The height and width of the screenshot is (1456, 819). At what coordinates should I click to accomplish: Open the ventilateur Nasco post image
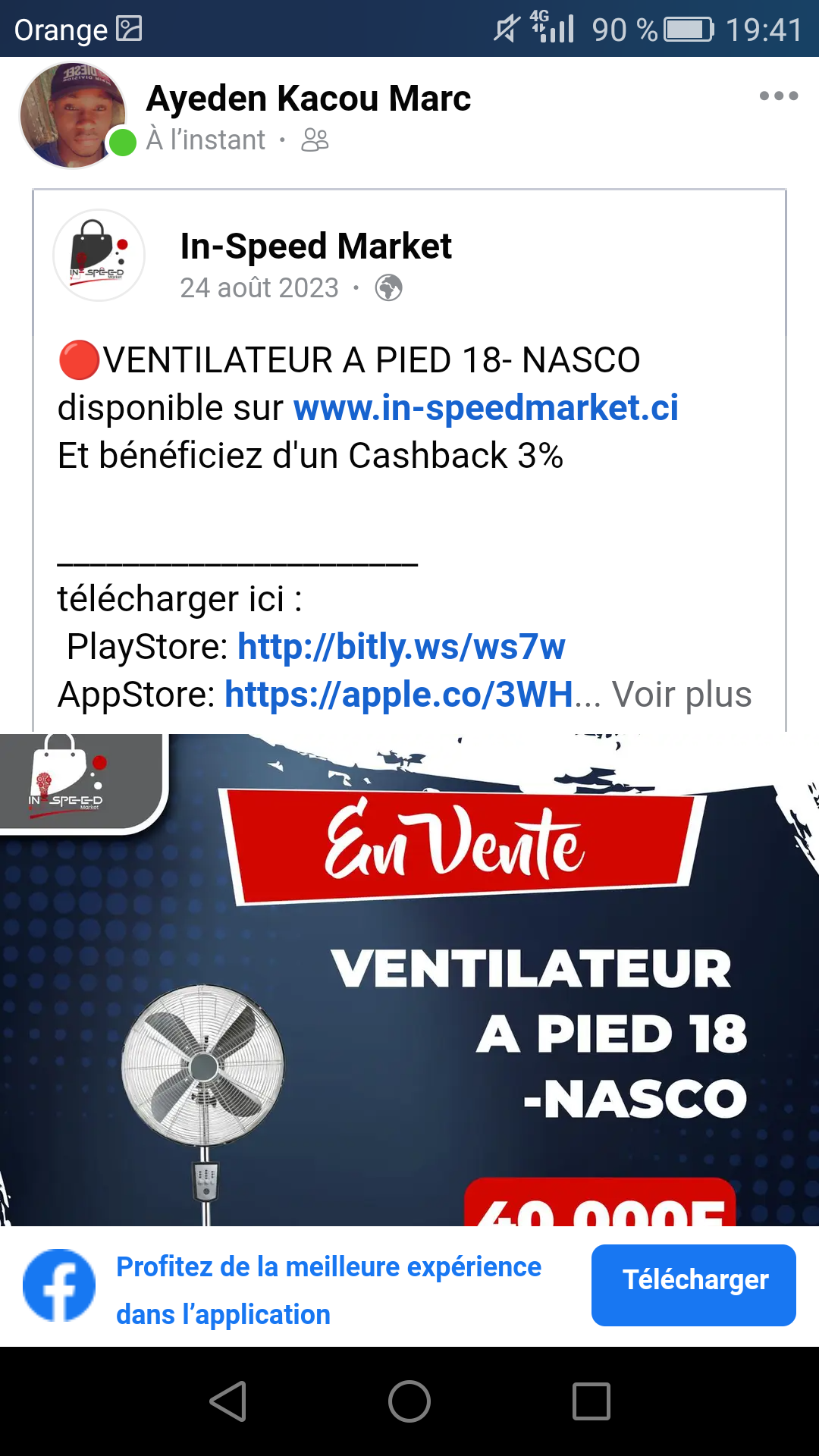(409, 978)
